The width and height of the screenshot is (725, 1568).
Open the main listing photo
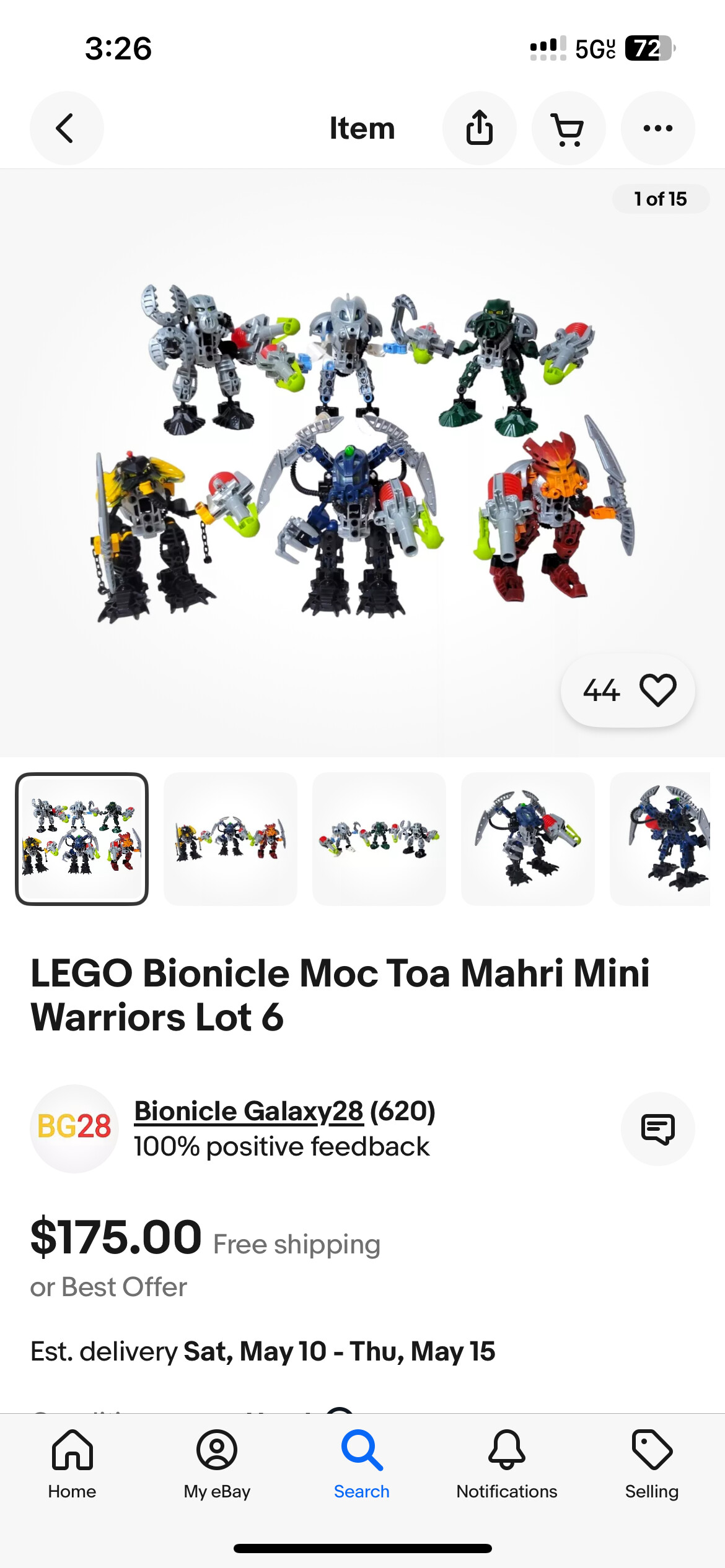[x=362, y=455]
